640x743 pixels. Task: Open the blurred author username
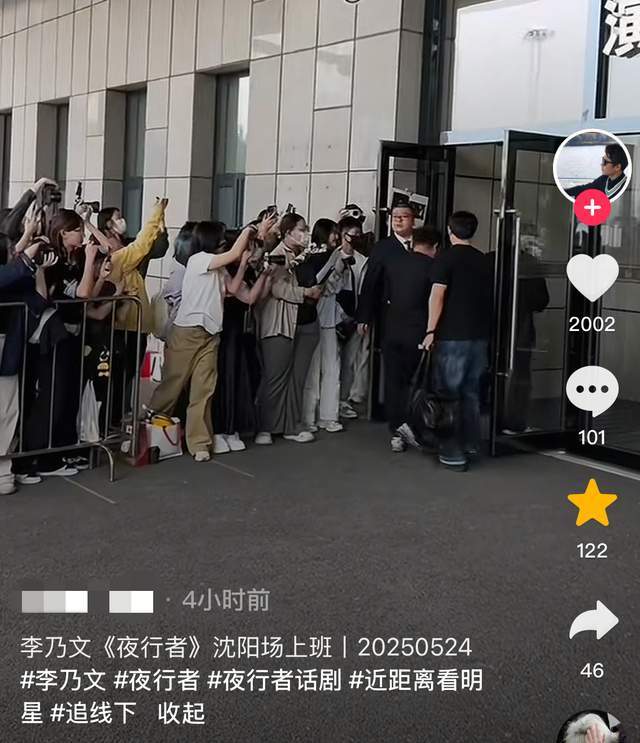click(x=87, y=601)
